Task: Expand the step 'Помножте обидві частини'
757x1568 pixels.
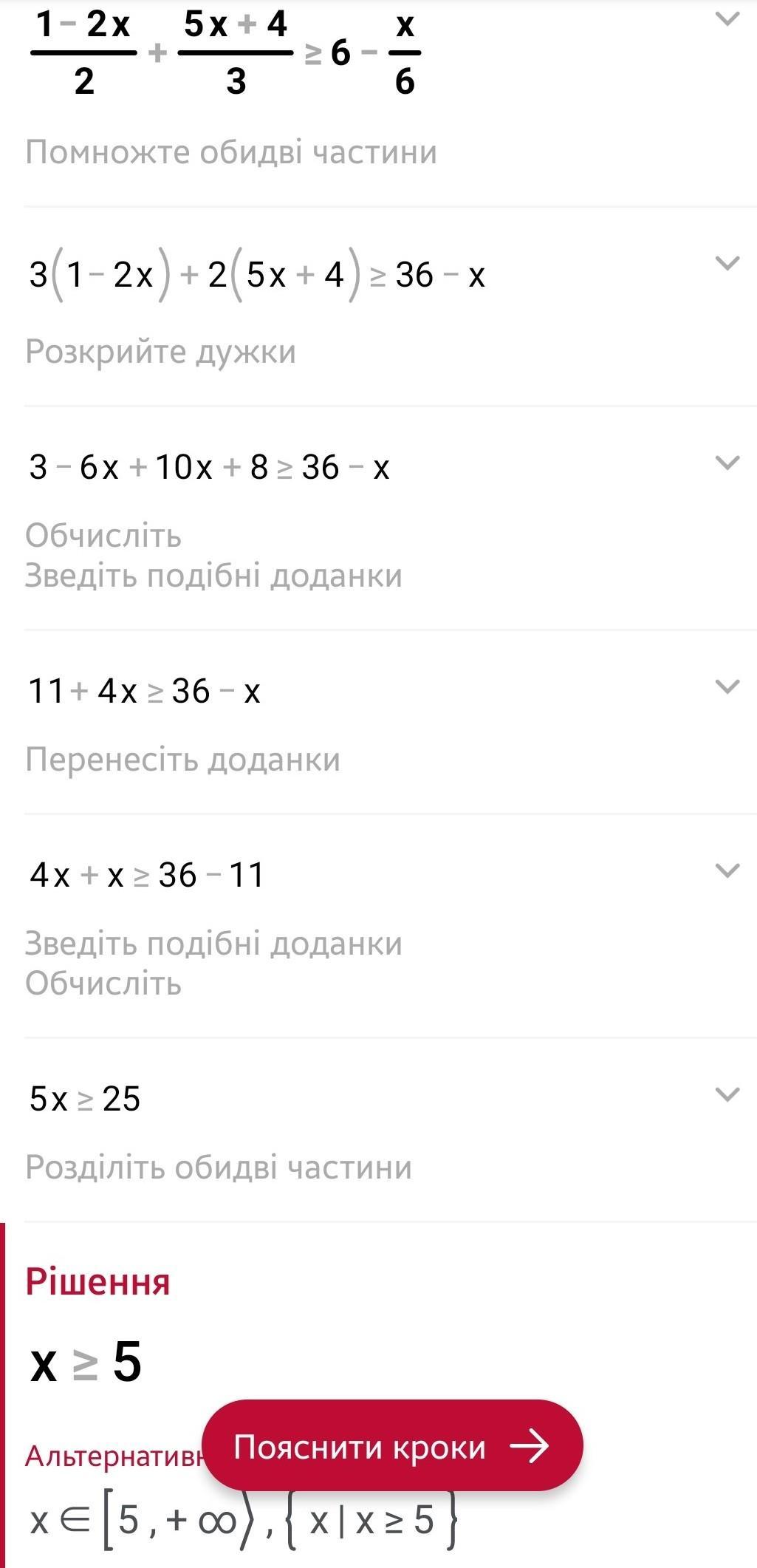Action: point(728,19)
